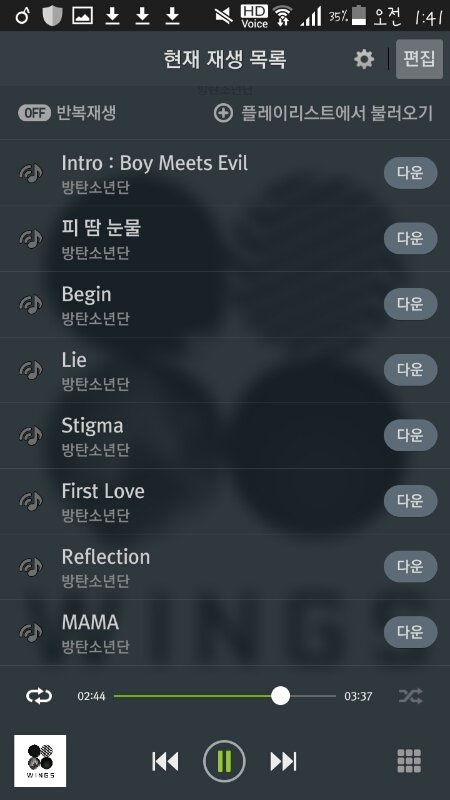Download the song 피 땀 눈물
The image size is (450, 800).
(x=410, y=238)
